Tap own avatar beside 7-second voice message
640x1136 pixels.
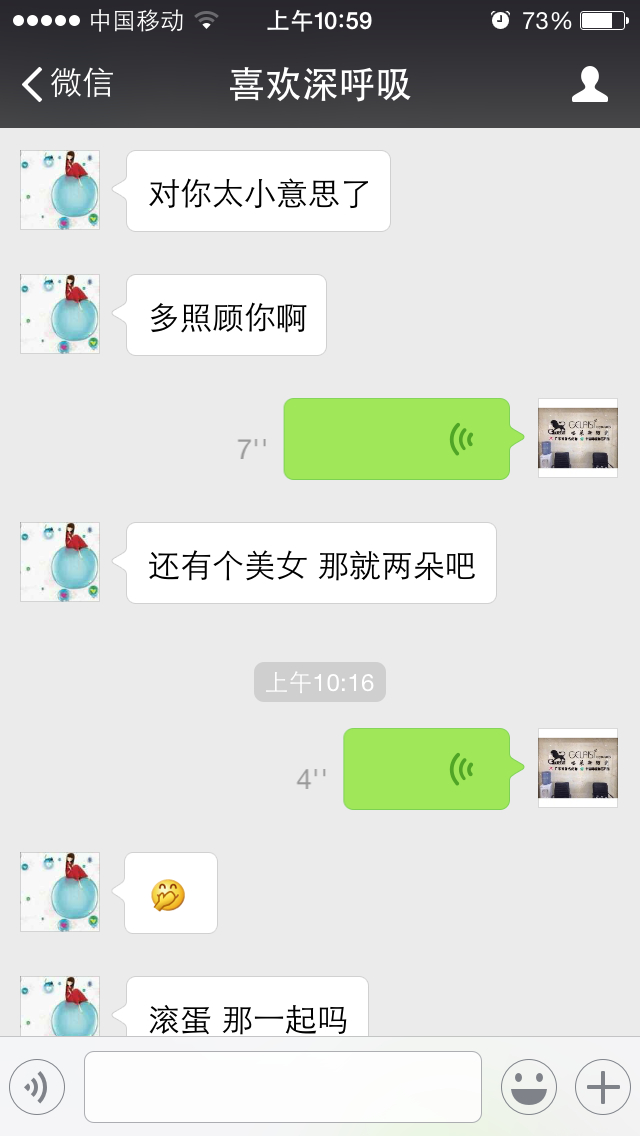[x=578, y=438]
